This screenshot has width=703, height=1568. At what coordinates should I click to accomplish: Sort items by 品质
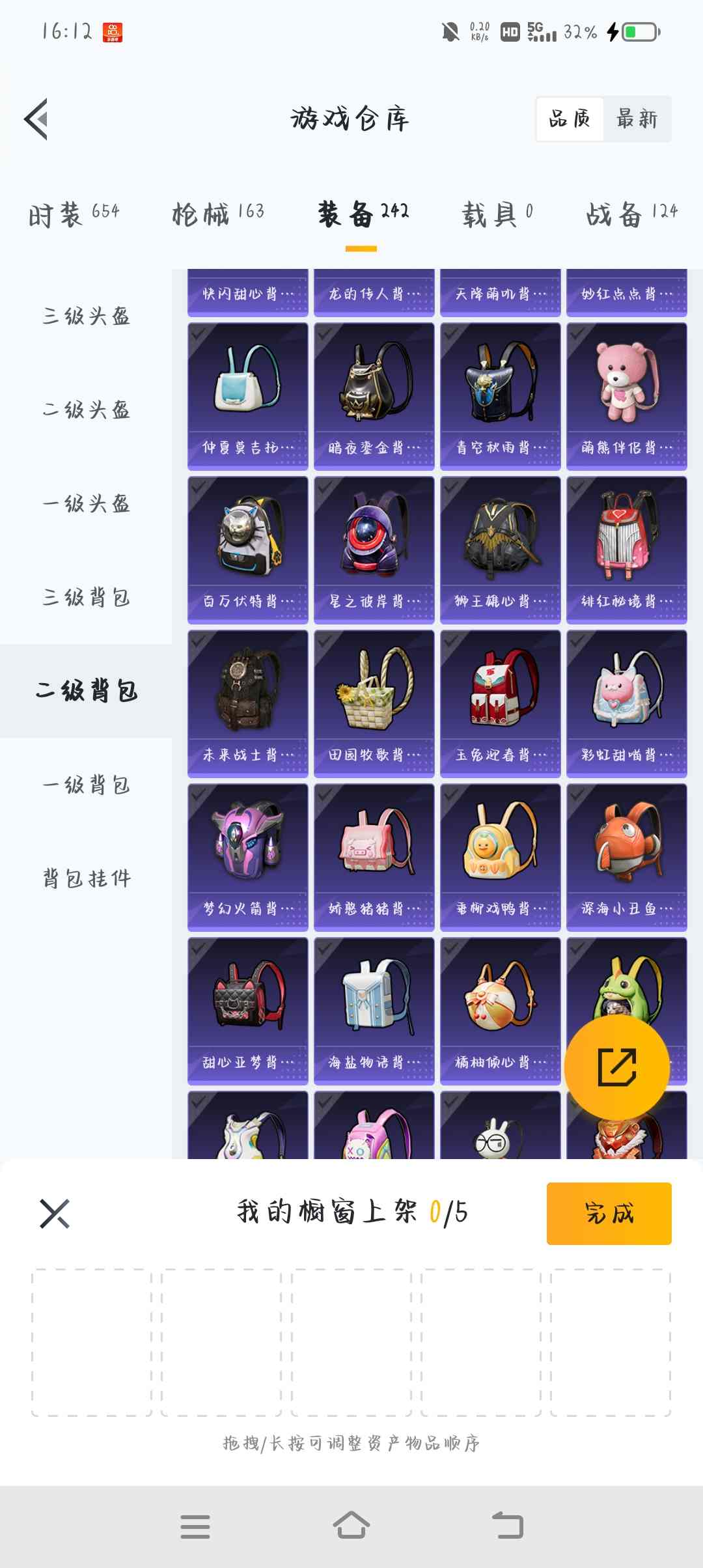click(x=570, y=119)
